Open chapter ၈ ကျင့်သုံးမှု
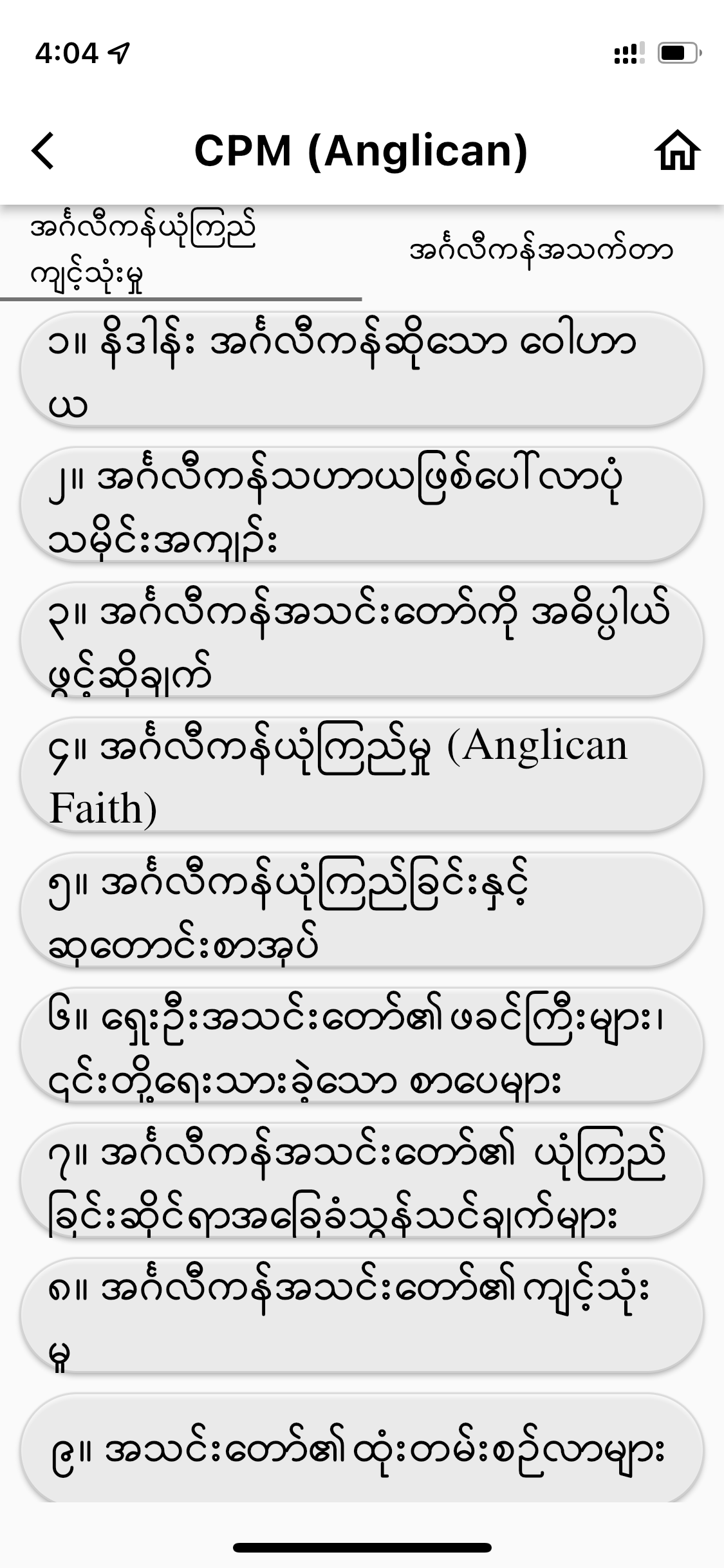The width and height of the screenshot is (724, 1568). tap(362, 1316)
